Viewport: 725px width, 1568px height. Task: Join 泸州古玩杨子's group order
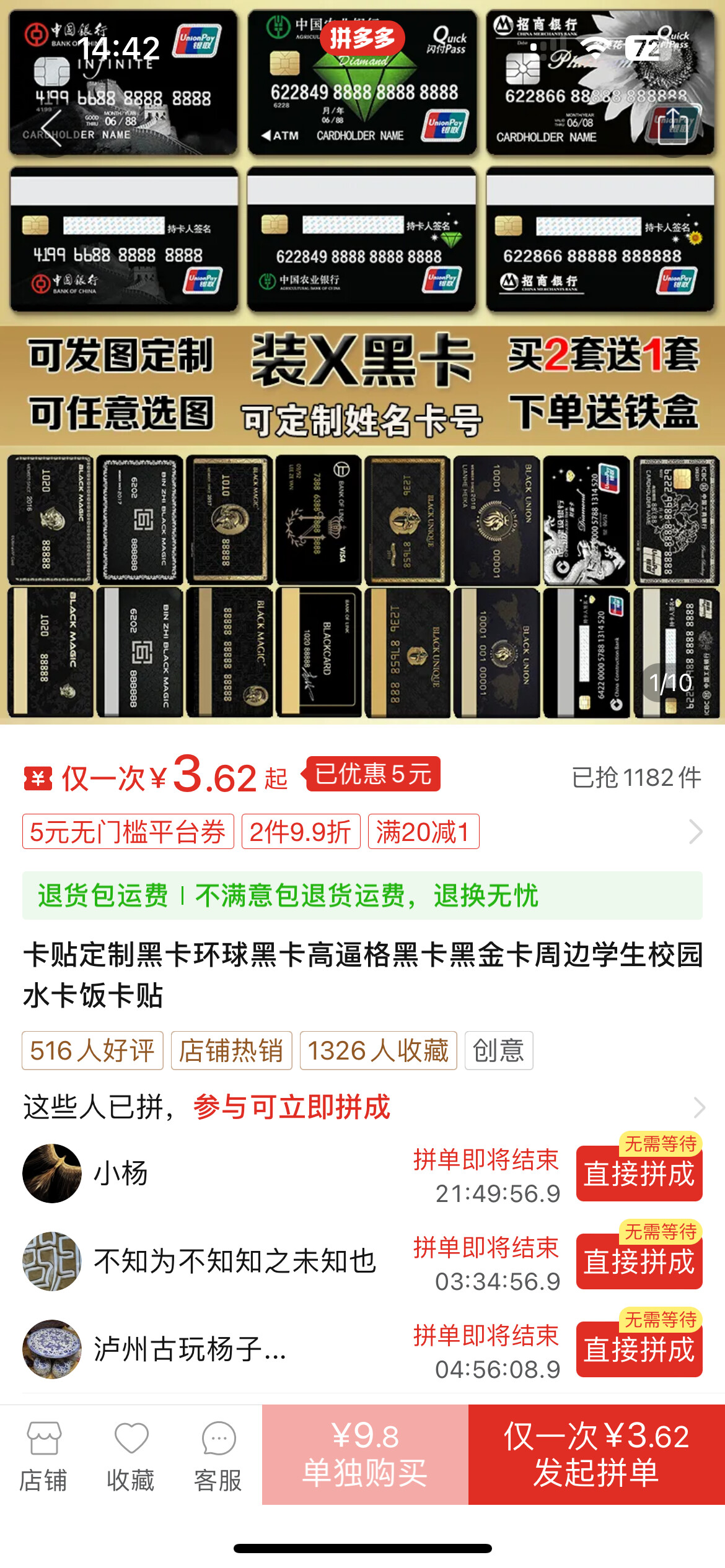click(639, 1349)
